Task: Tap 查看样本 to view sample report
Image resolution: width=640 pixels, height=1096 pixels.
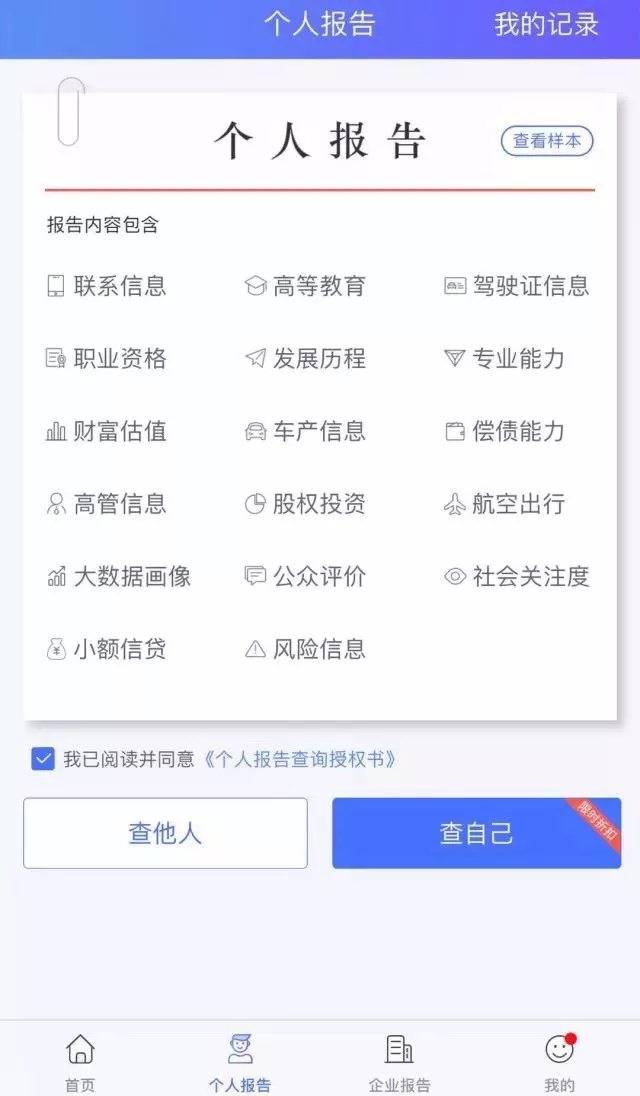Action: 547,141
